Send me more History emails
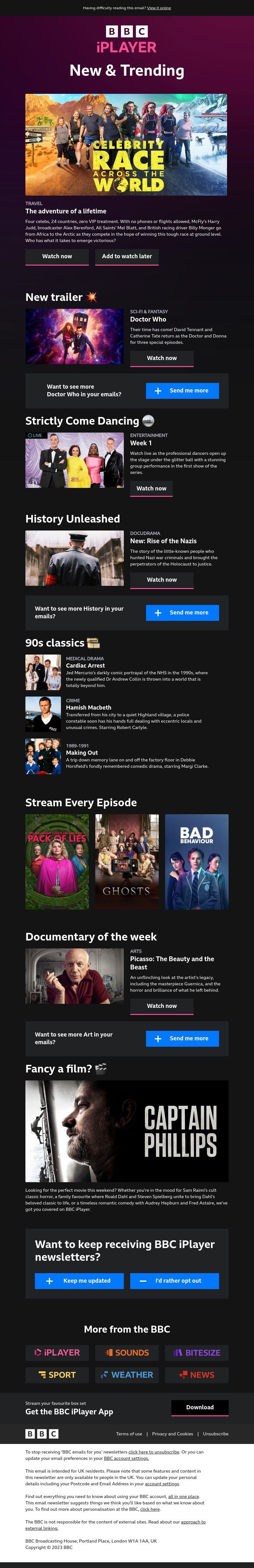The height and width of the screenshot is (1568, 254). [x=182, y=612]
